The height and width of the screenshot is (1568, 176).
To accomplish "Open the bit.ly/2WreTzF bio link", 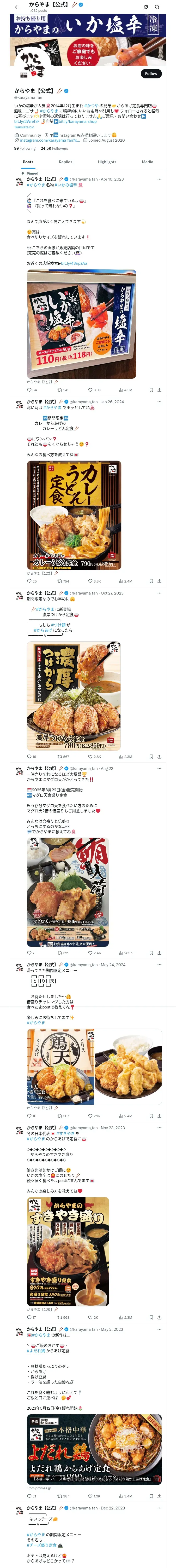I will coord(27,121).
